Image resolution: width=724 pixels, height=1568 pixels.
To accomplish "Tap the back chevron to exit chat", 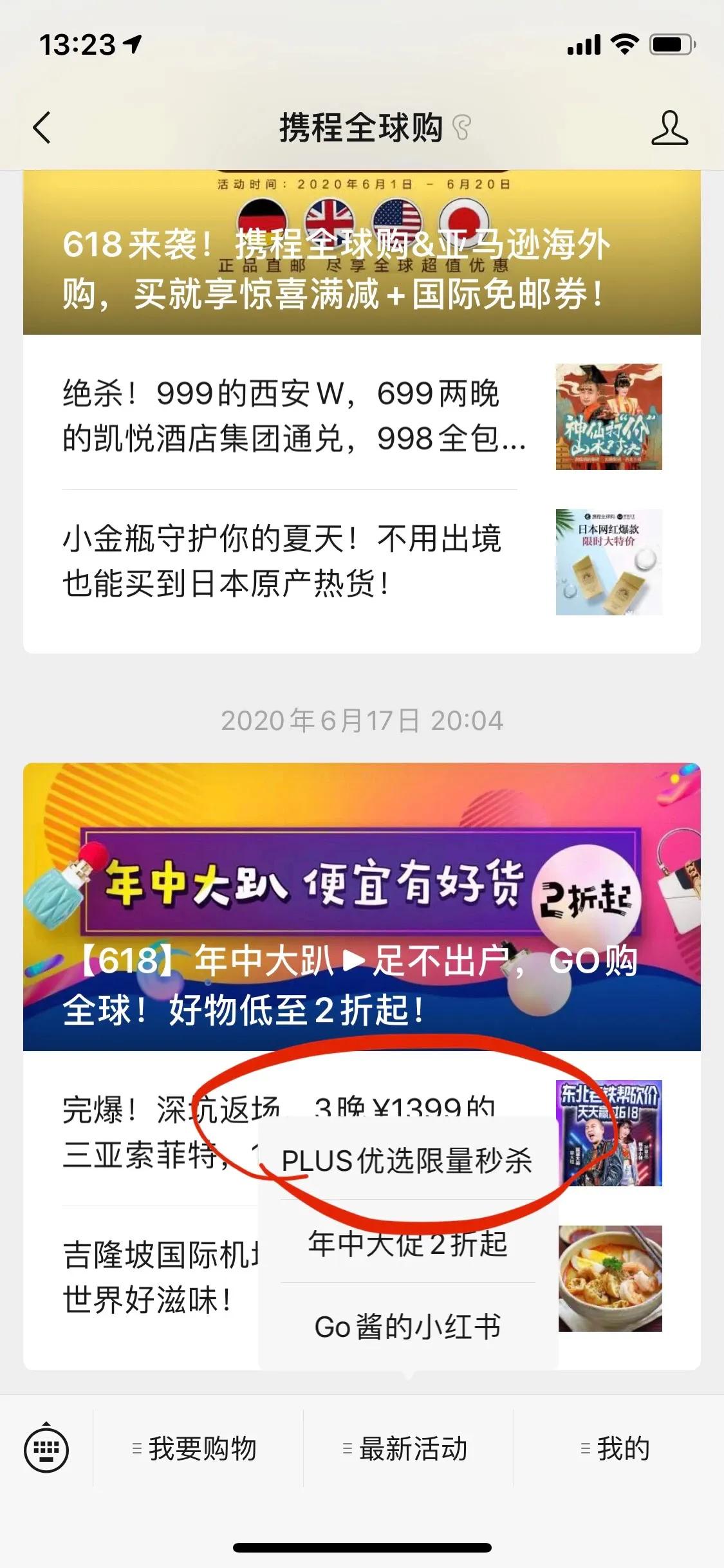I will pos(41,126).
